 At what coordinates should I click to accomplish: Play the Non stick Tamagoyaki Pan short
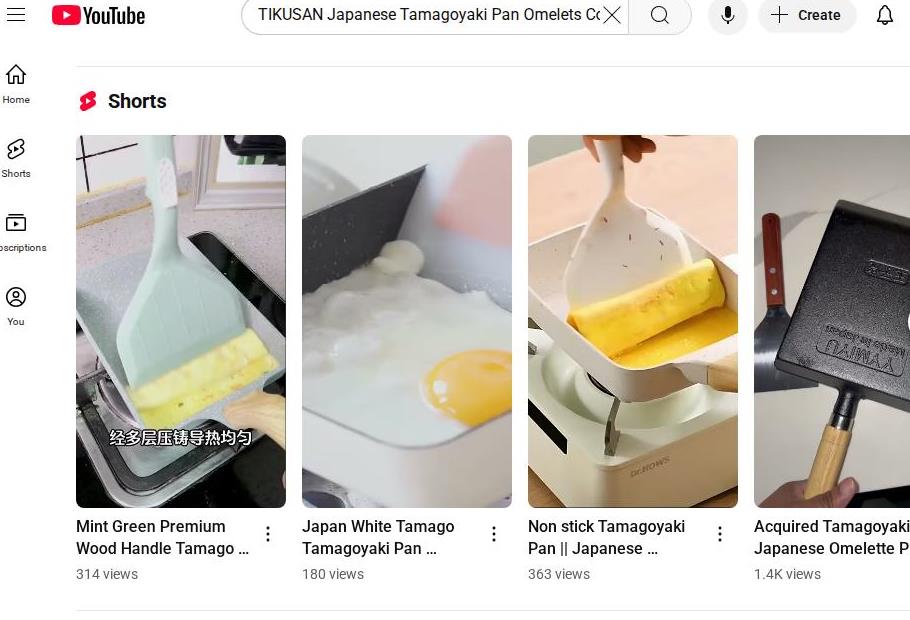tap(633, 321)
